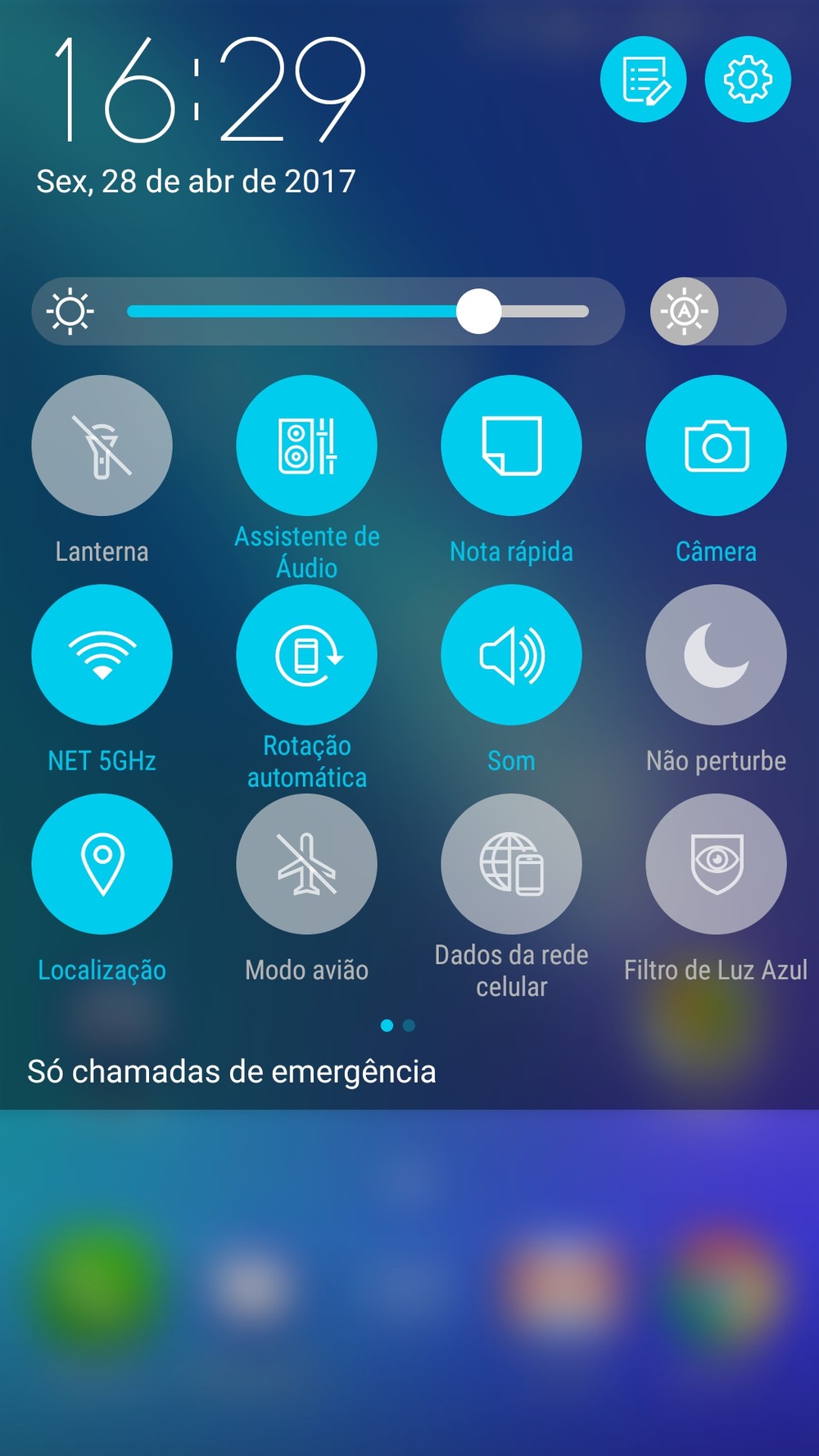The width and height of the screenshot is (819, 1456).
Task: Turn on Modo avião
Action: point(306,864)
